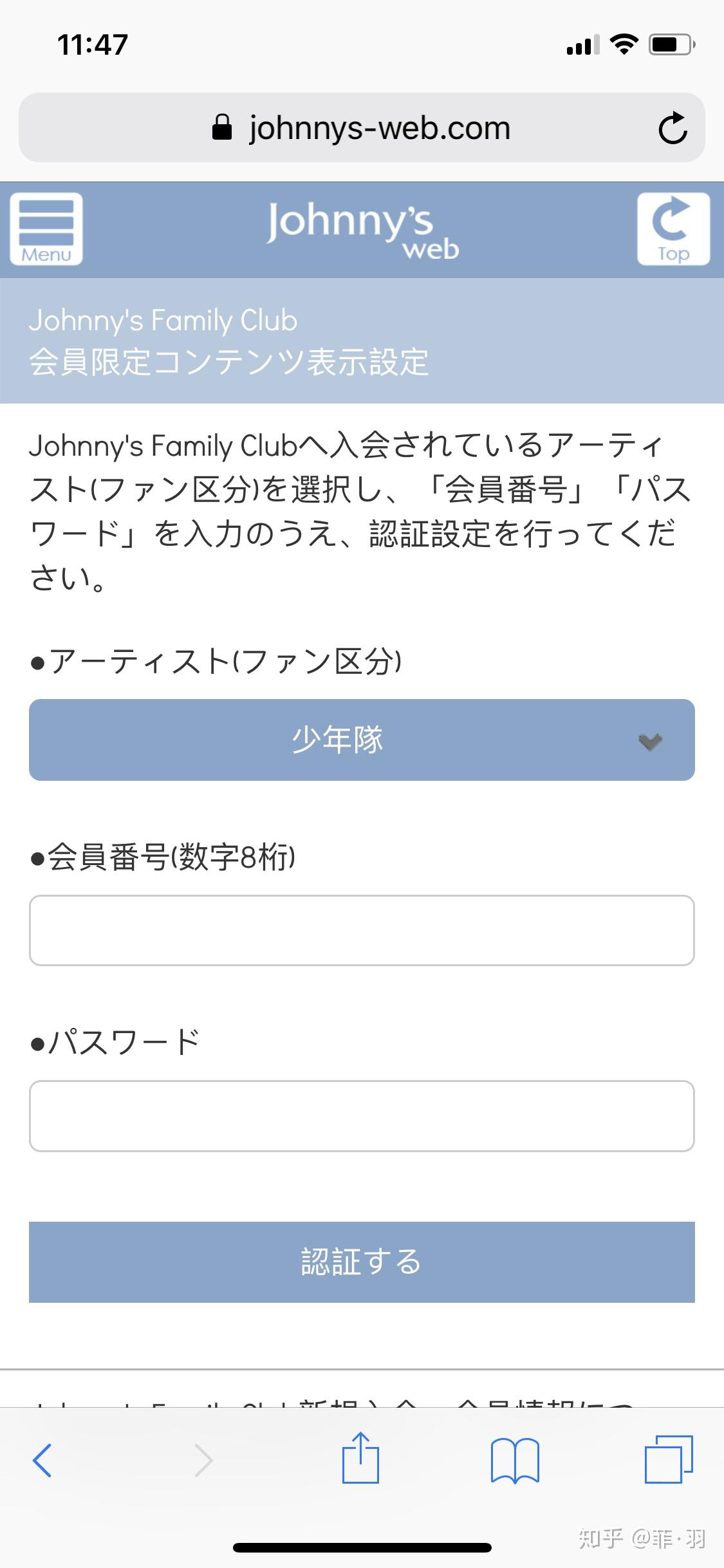This screenshot has height=1568, width=724.
Task: Tap the chevron on the artist selector
Action: point(650,740)
